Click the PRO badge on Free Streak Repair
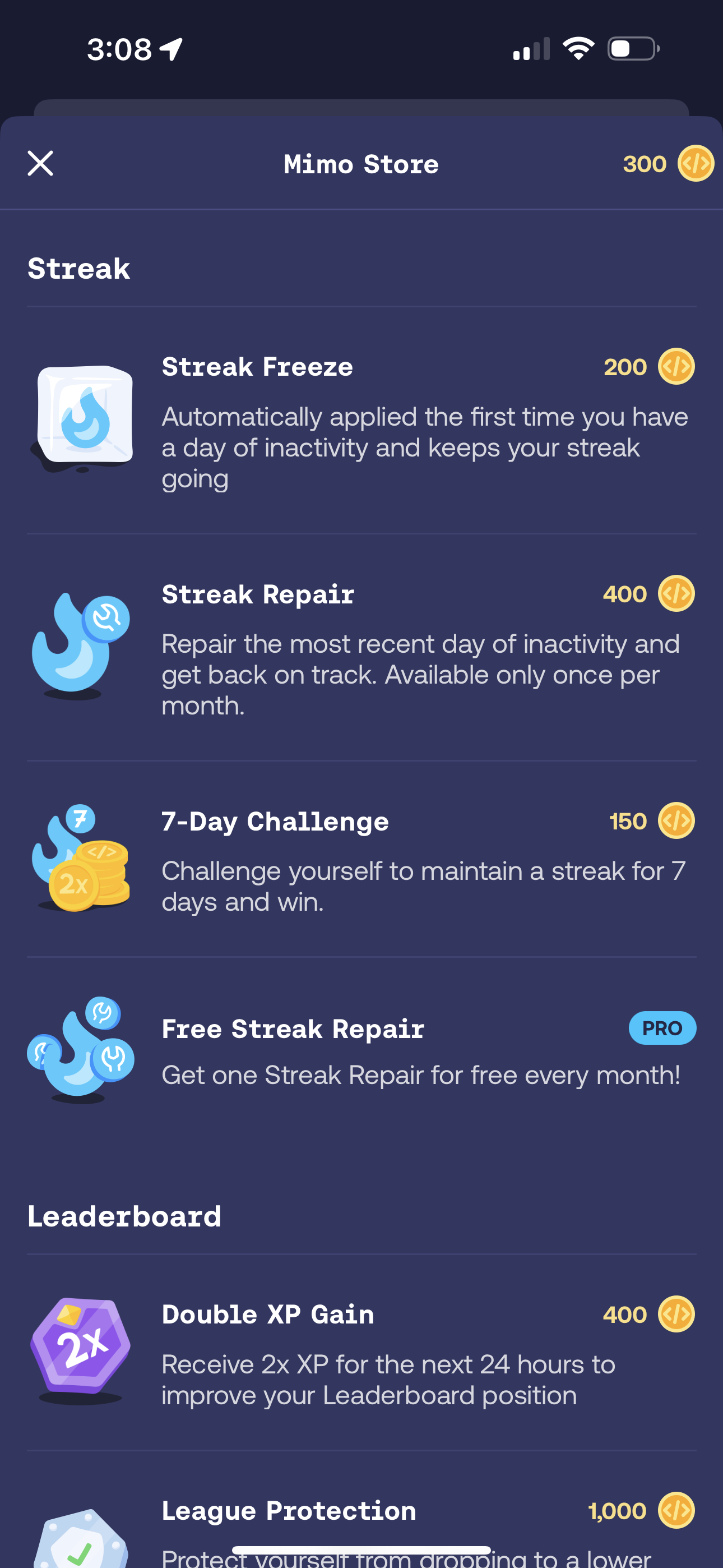723x1568 pixels. pyautogui.click(x=662, y=1029)
